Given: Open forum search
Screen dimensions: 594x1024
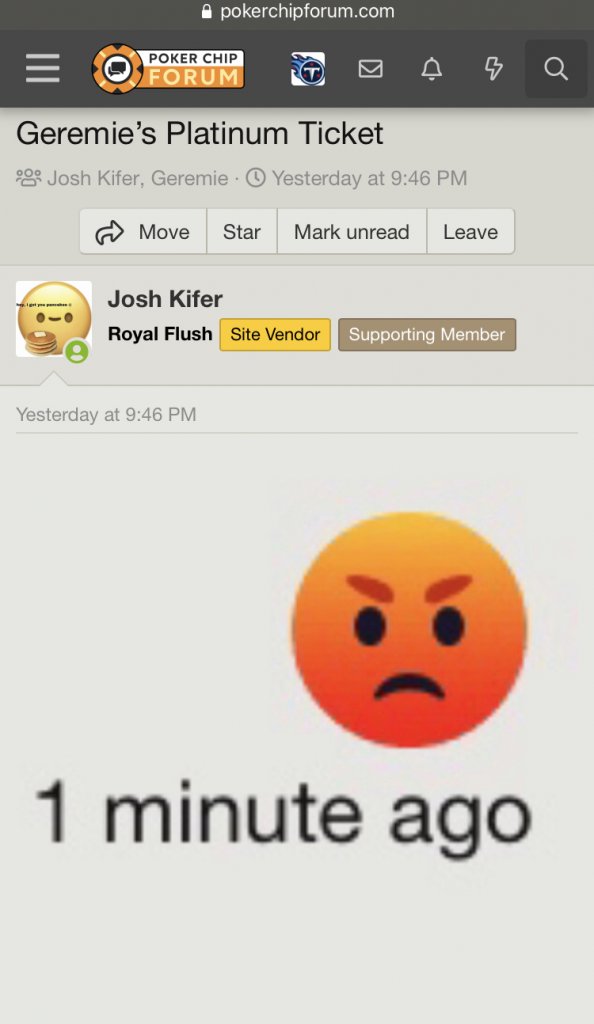Looking at the screenshot, I should click(555, 69).
